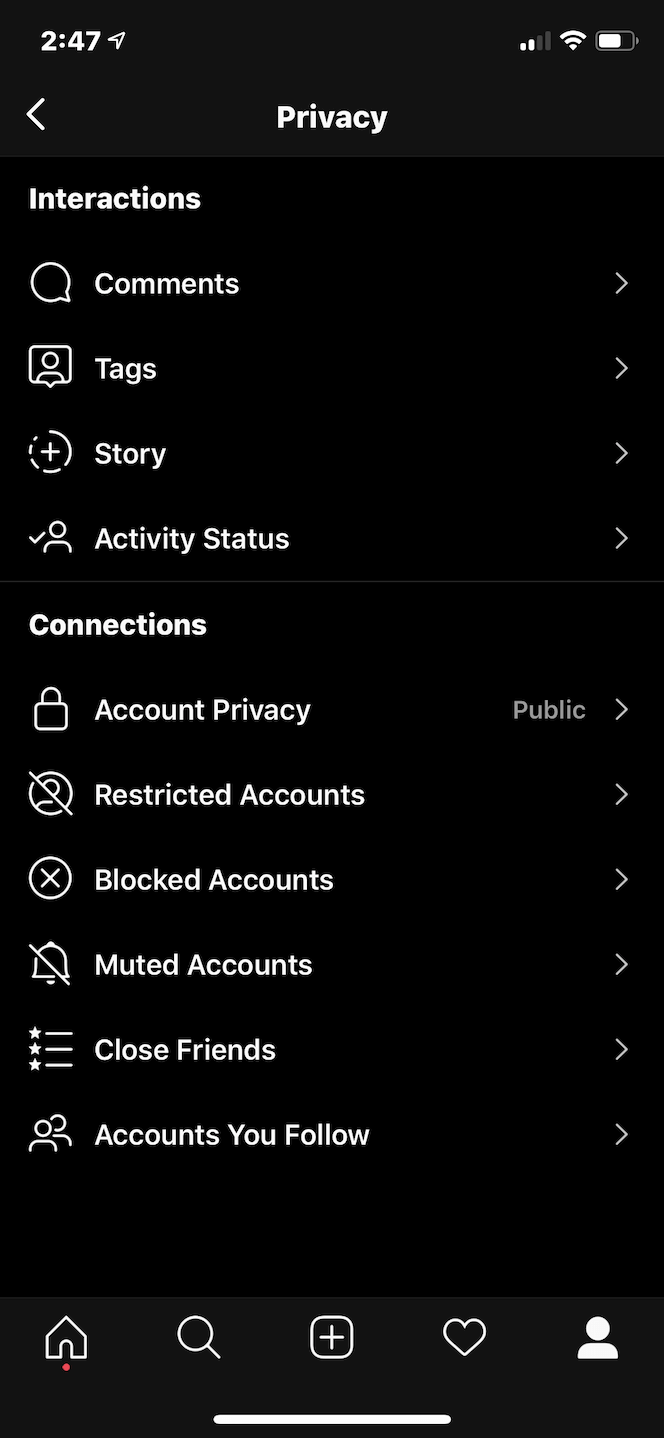Go back from the Privacy screen
The image size is (664, 1438).
[36, 115]
